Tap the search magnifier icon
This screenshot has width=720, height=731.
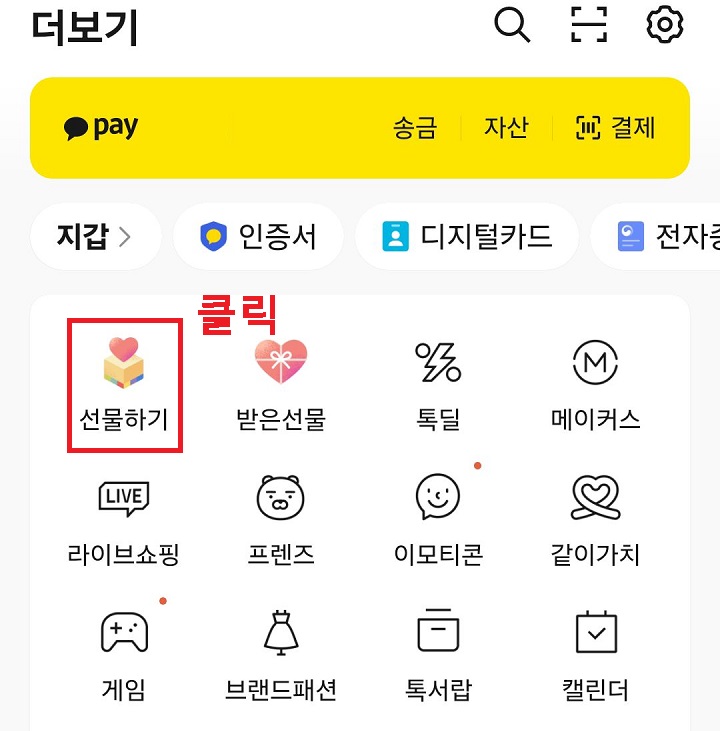[513, 27]
